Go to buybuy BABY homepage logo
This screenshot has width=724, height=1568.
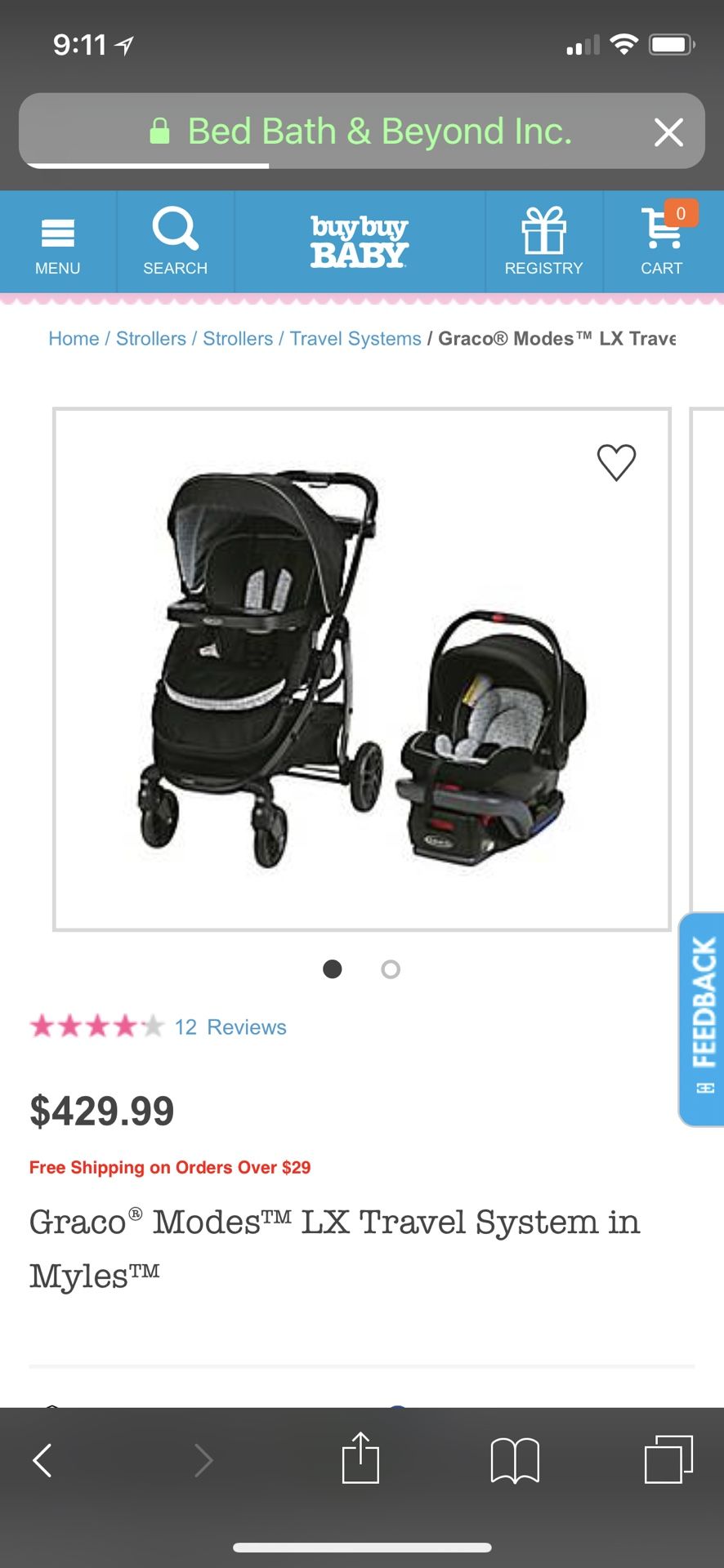[x=359, y=242]
